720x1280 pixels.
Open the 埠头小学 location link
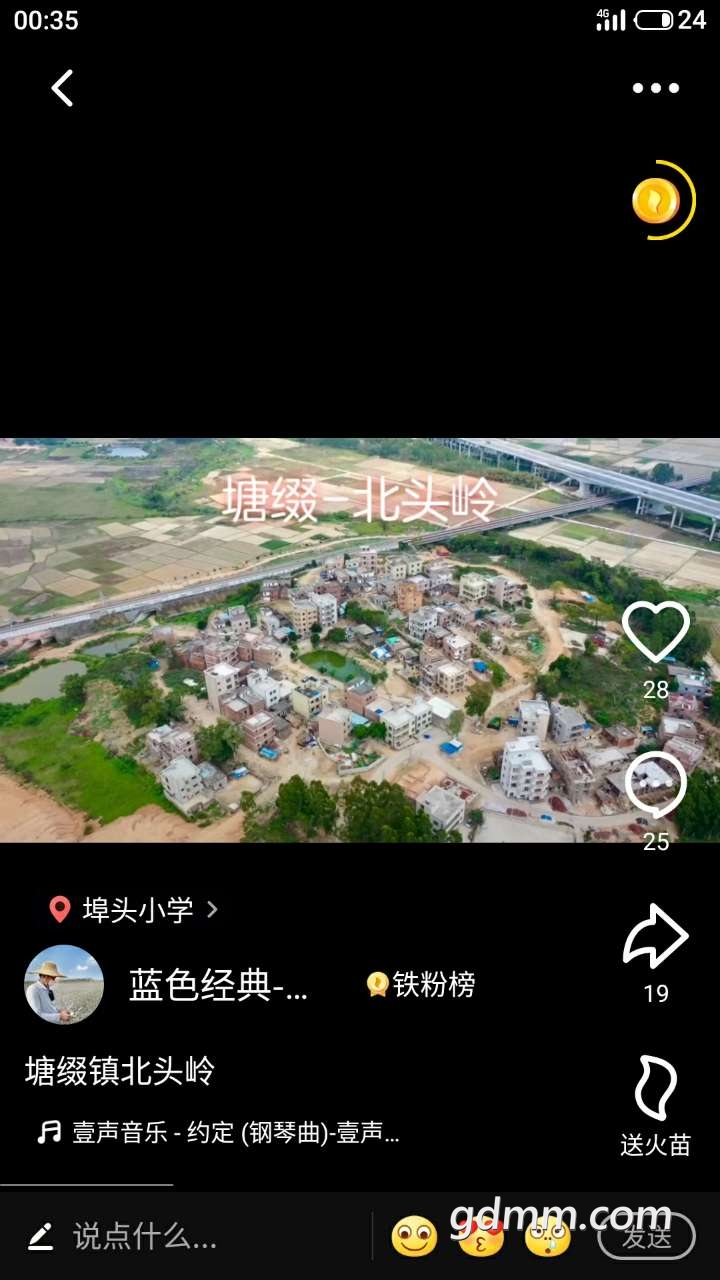(x=135, y=909)
